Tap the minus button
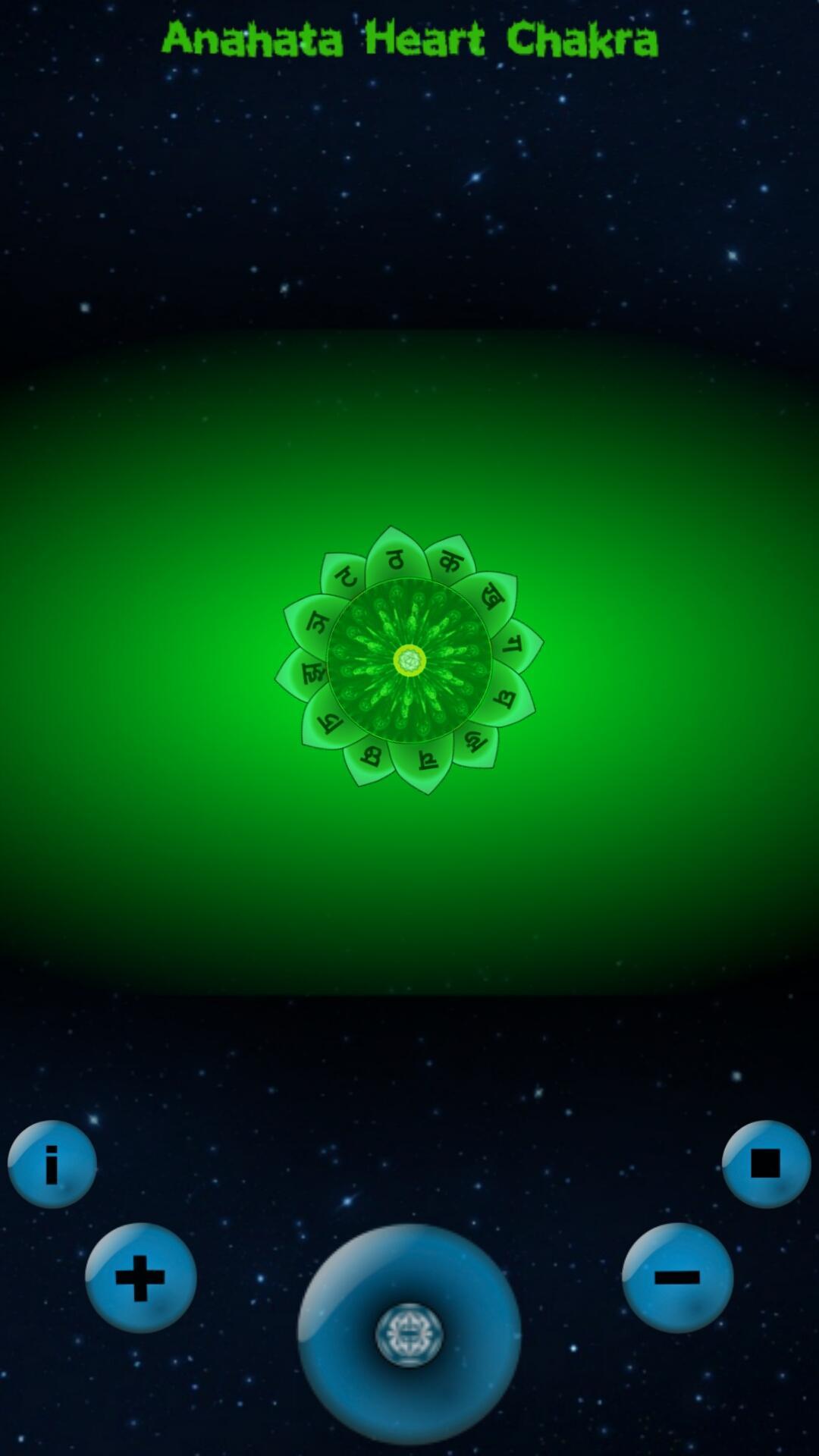 coord(677,1278)
